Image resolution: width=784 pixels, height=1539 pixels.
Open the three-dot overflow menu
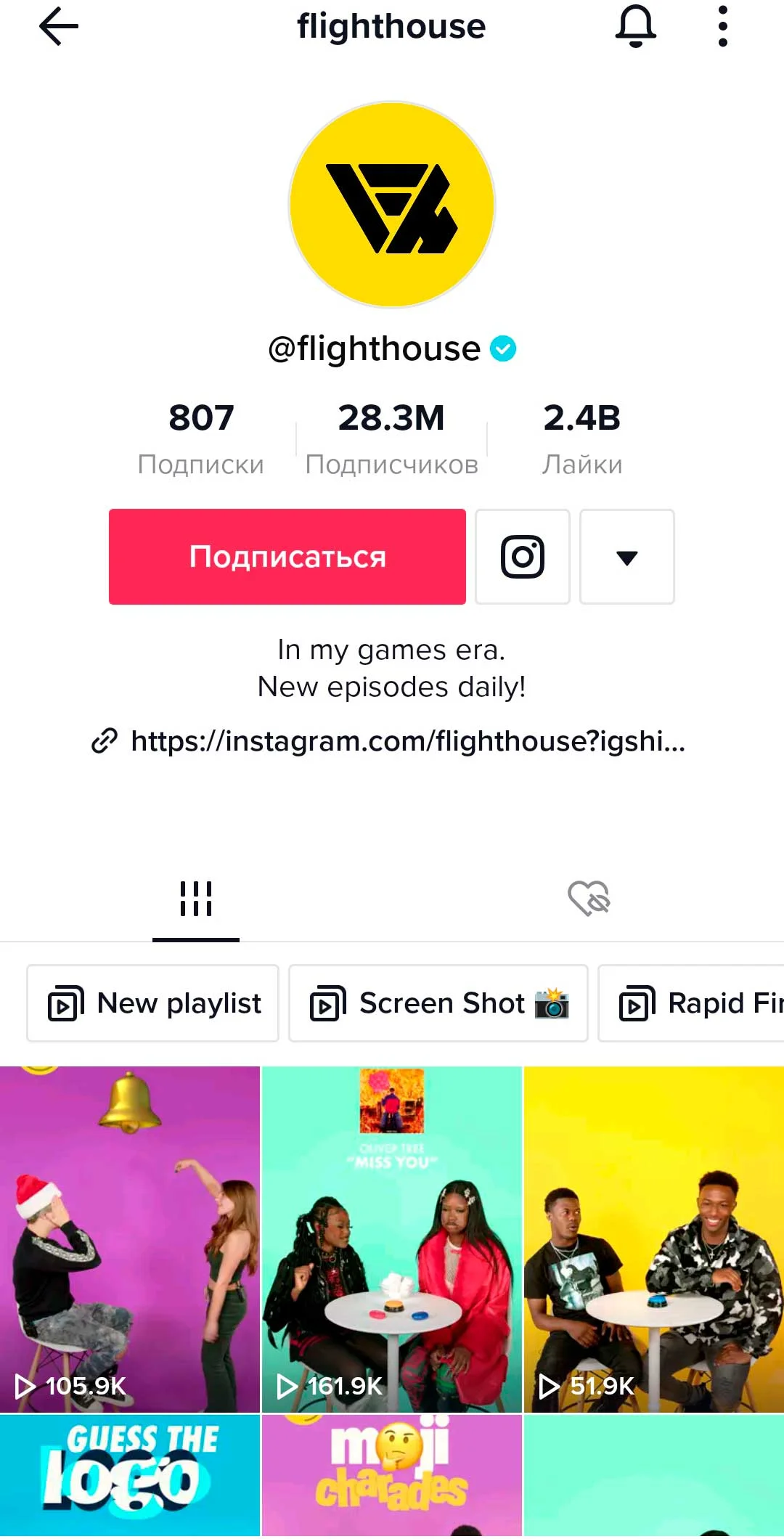722,27
